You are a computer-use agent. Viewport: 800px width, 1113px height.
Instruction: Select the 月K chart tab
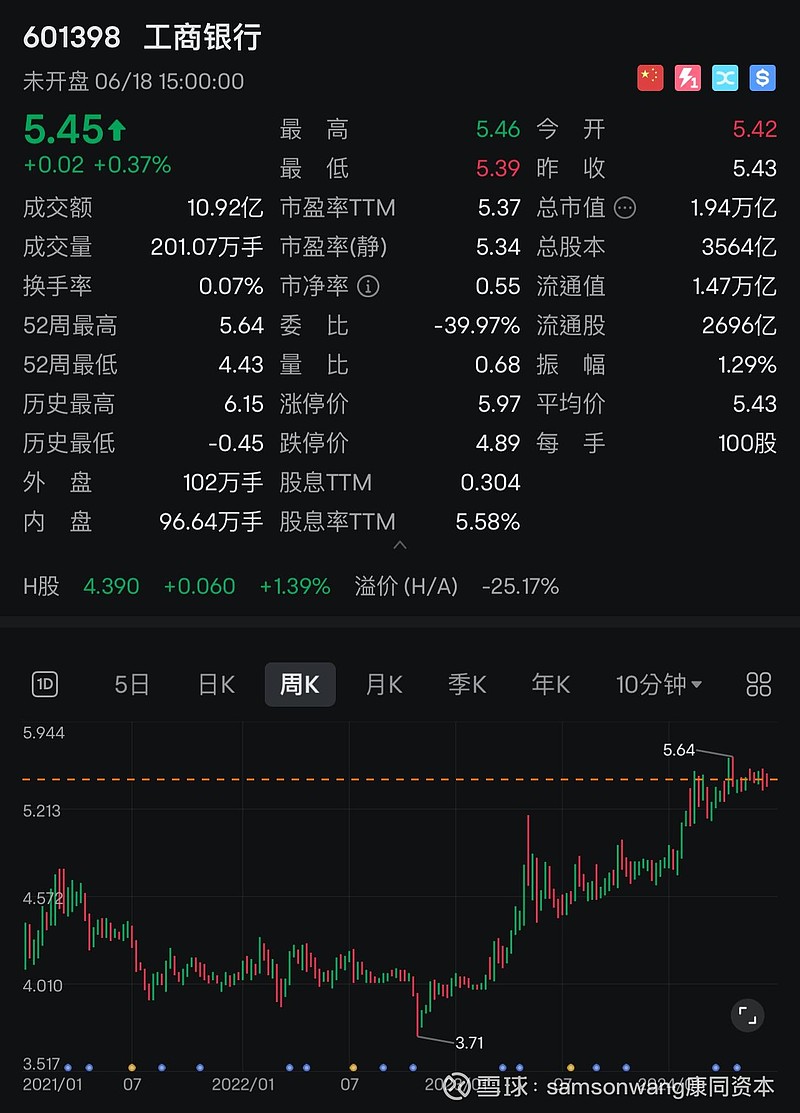coord(383,684)
